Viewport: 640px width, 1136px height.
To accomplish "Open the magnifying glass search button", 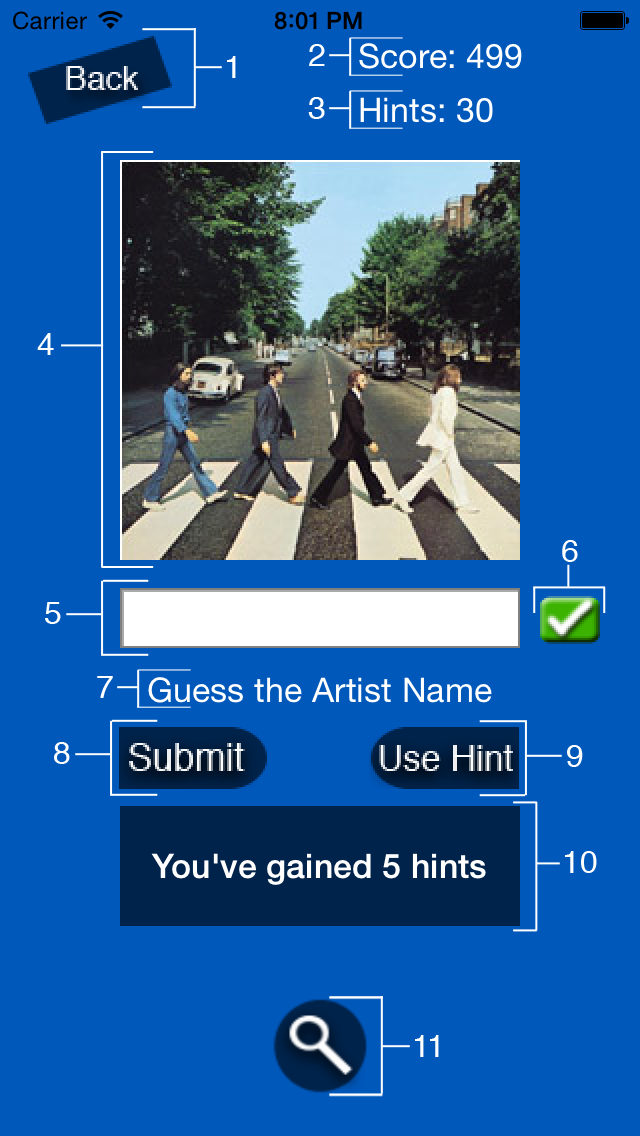I will click(320, 1046).
